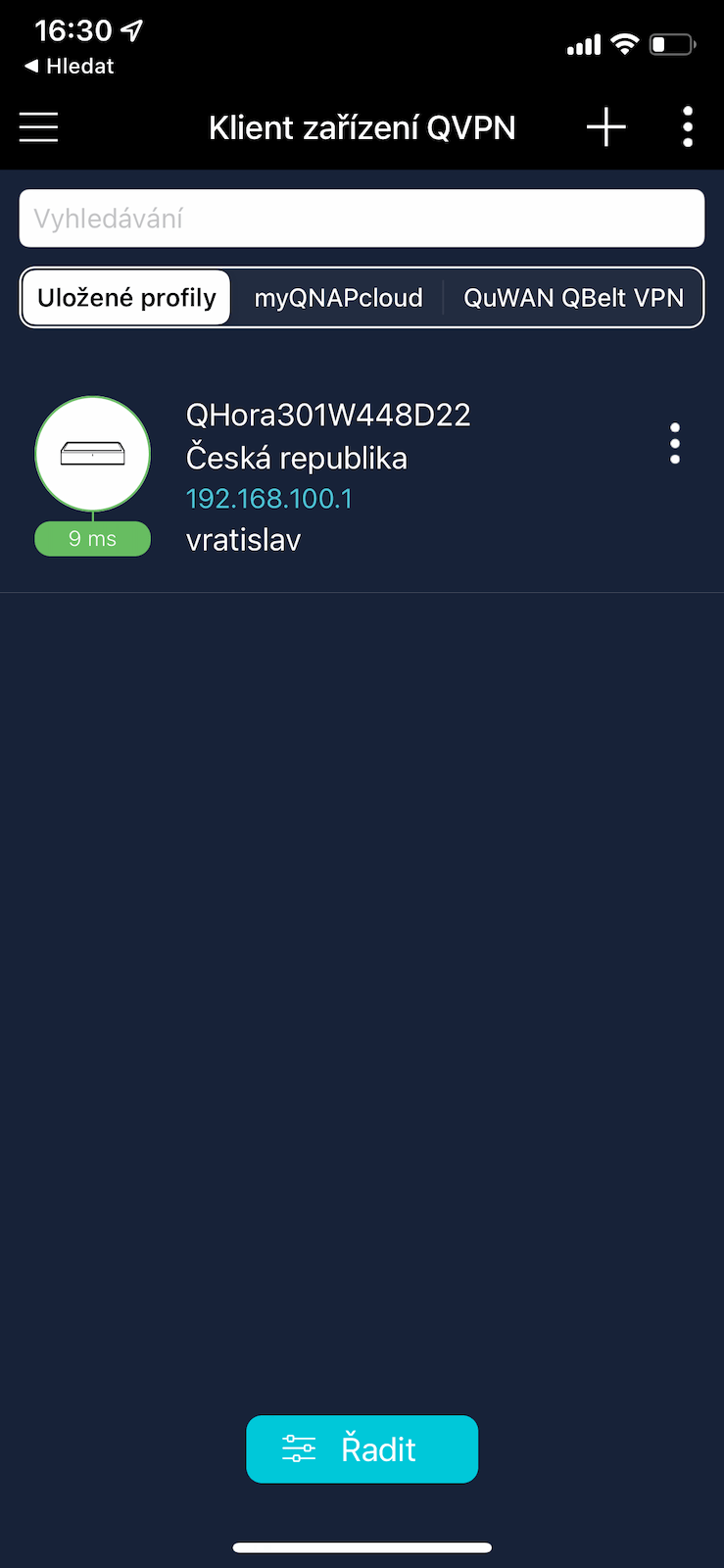The image size is (724, 1568).
Task: Open the hamburger drawer menu
Action: point(39,127)
